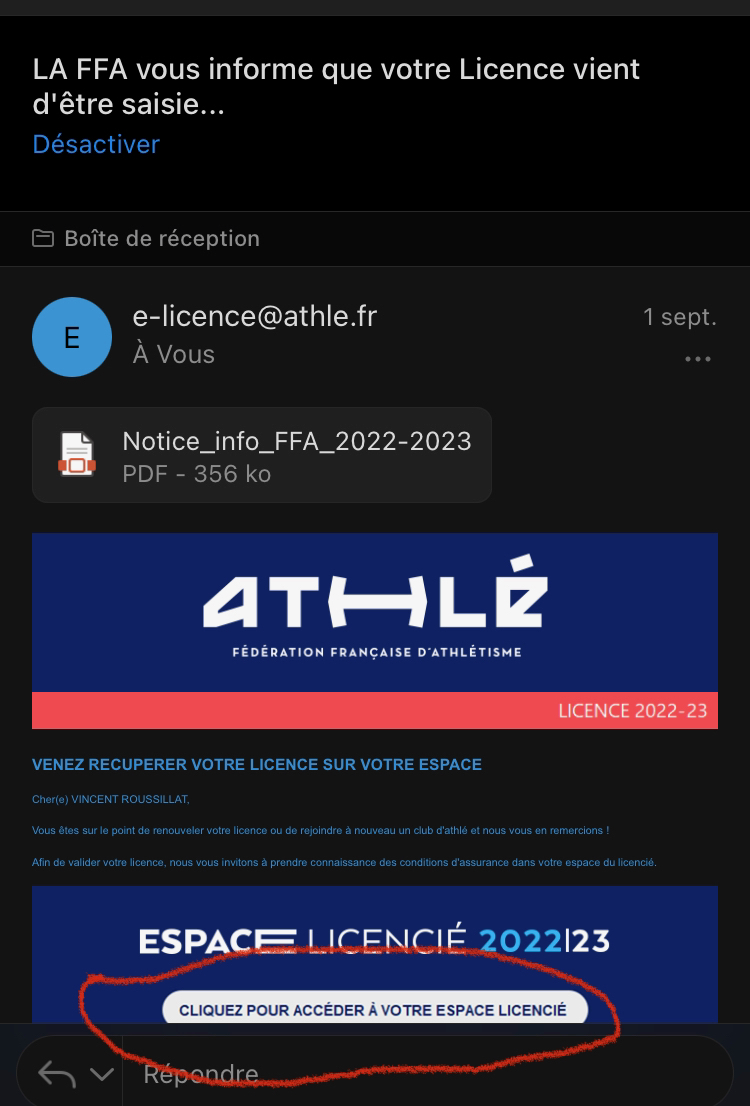Open the message options three-dot menu
Viewport: 750px width, 1106px height.
(x=698, y=359)
